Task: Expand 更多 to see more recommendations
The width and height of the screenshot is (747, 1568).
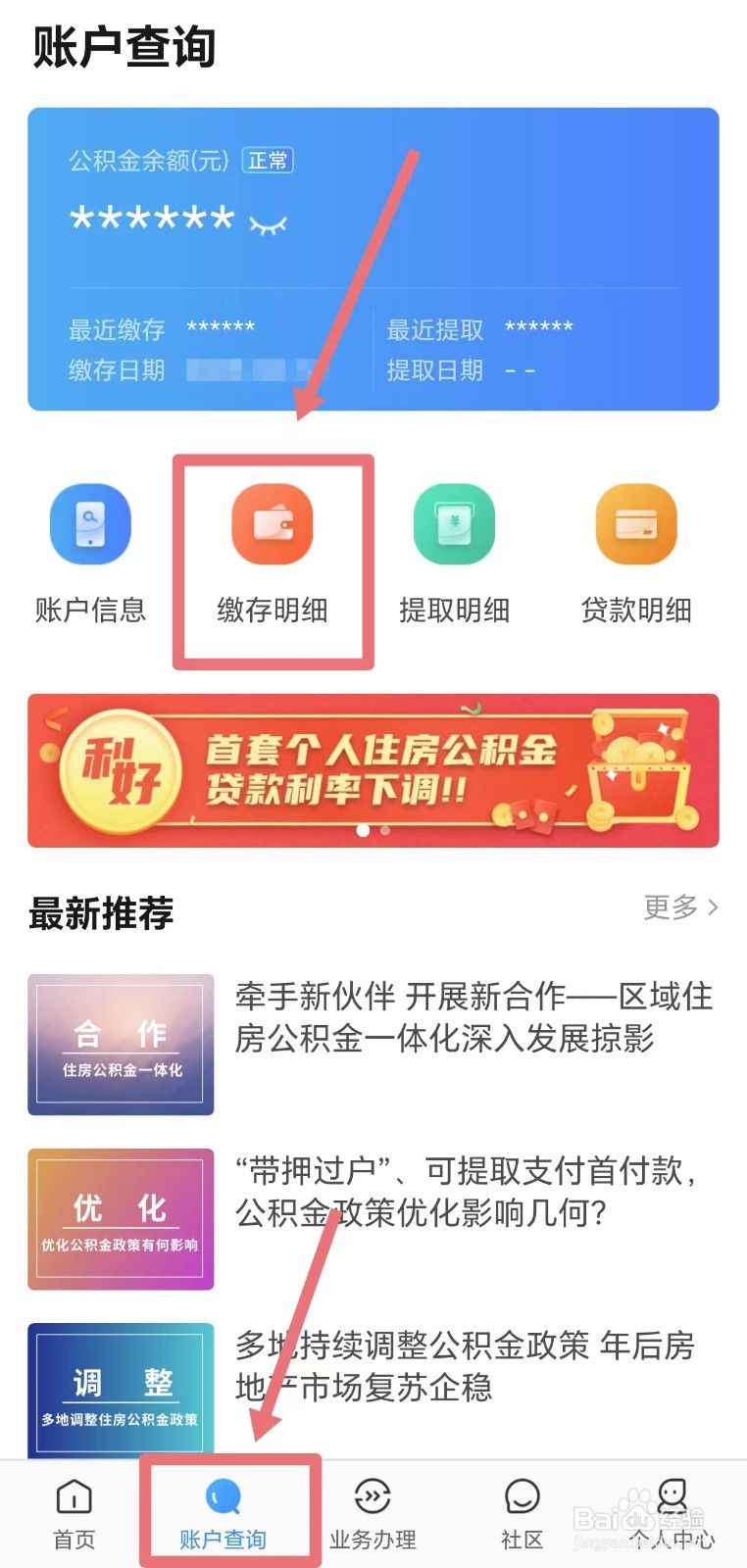Action: (676, 907)
